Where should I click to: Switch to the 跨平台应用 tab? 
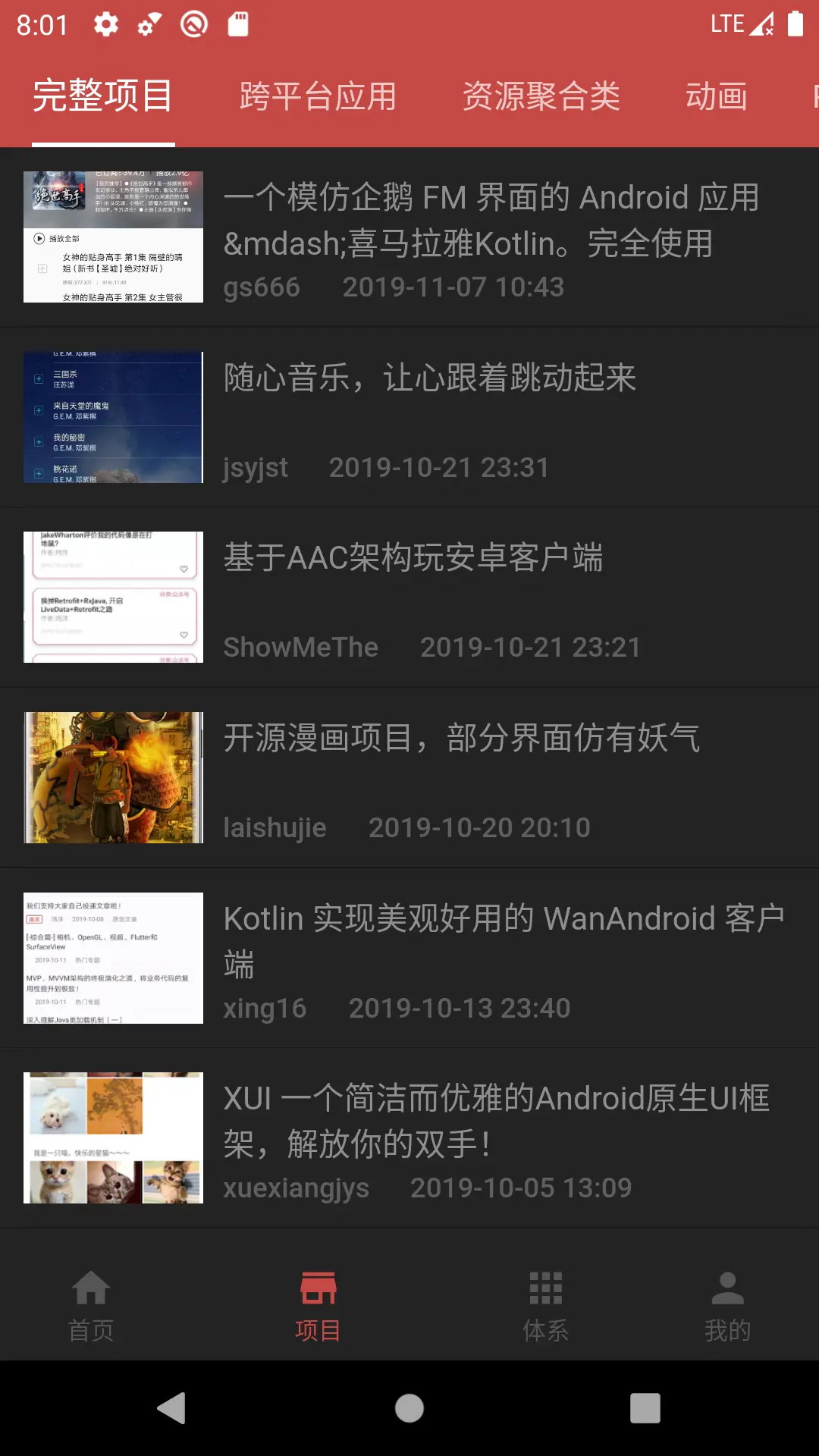pyautogui.click(x=318, y=97)
